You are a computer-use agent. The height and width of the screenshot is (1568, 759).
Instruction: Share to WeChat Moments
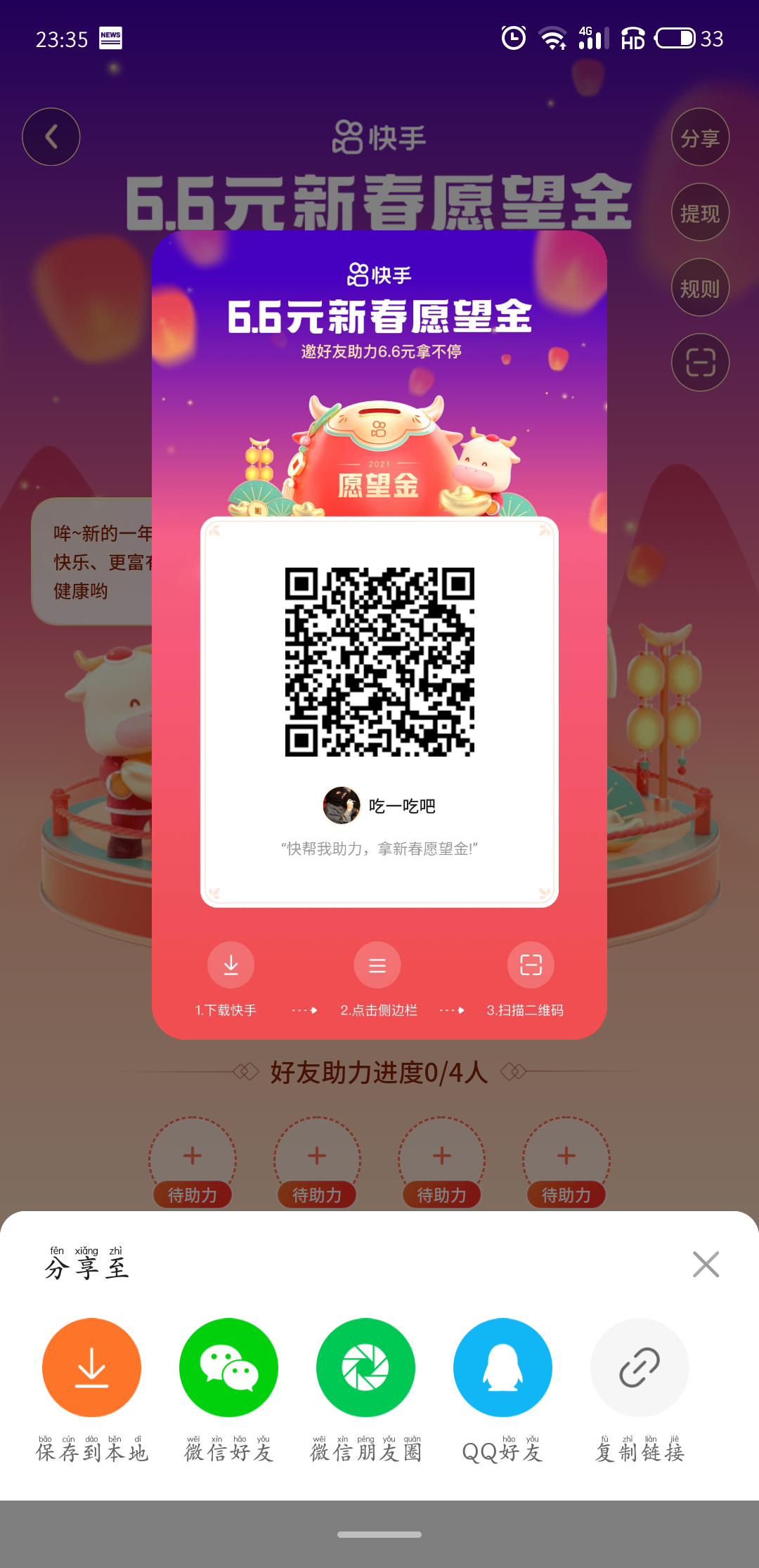click(x=365, y=1367)
